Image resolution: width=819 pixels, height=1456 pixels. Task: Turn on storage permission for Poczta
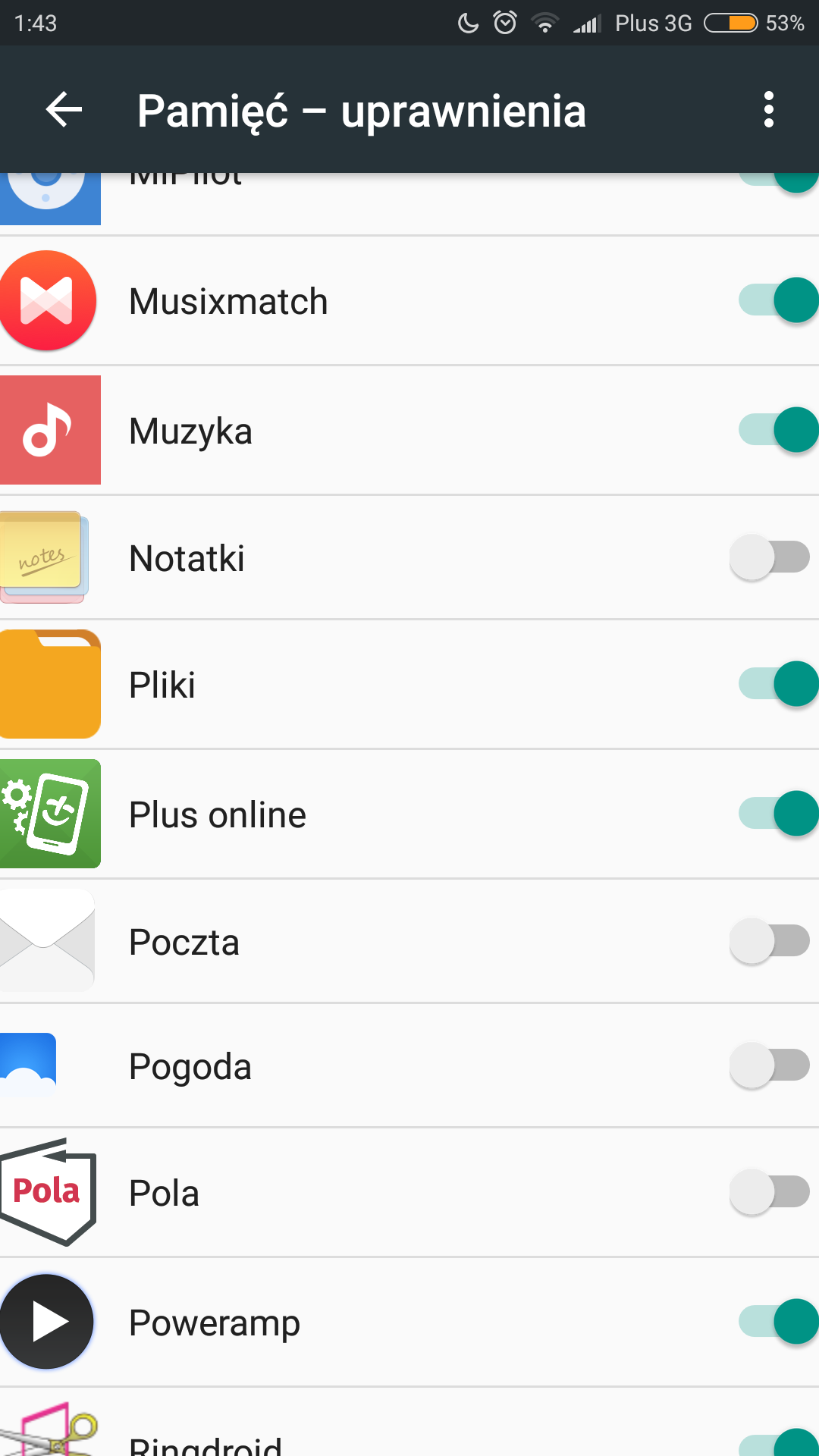(769, 941)
